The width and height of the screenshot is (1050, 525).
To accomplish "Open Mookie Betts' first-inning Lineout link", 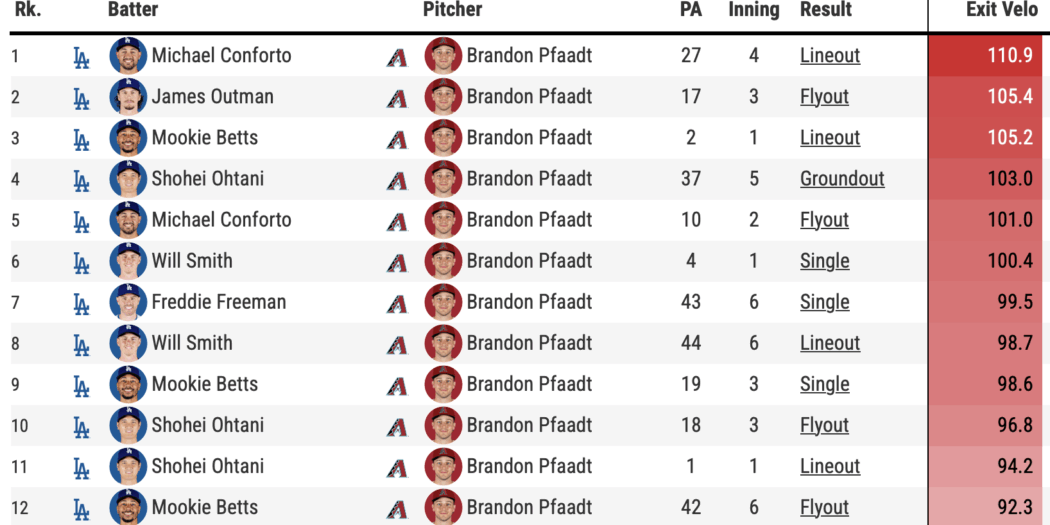I will click(x=829, y=138).
